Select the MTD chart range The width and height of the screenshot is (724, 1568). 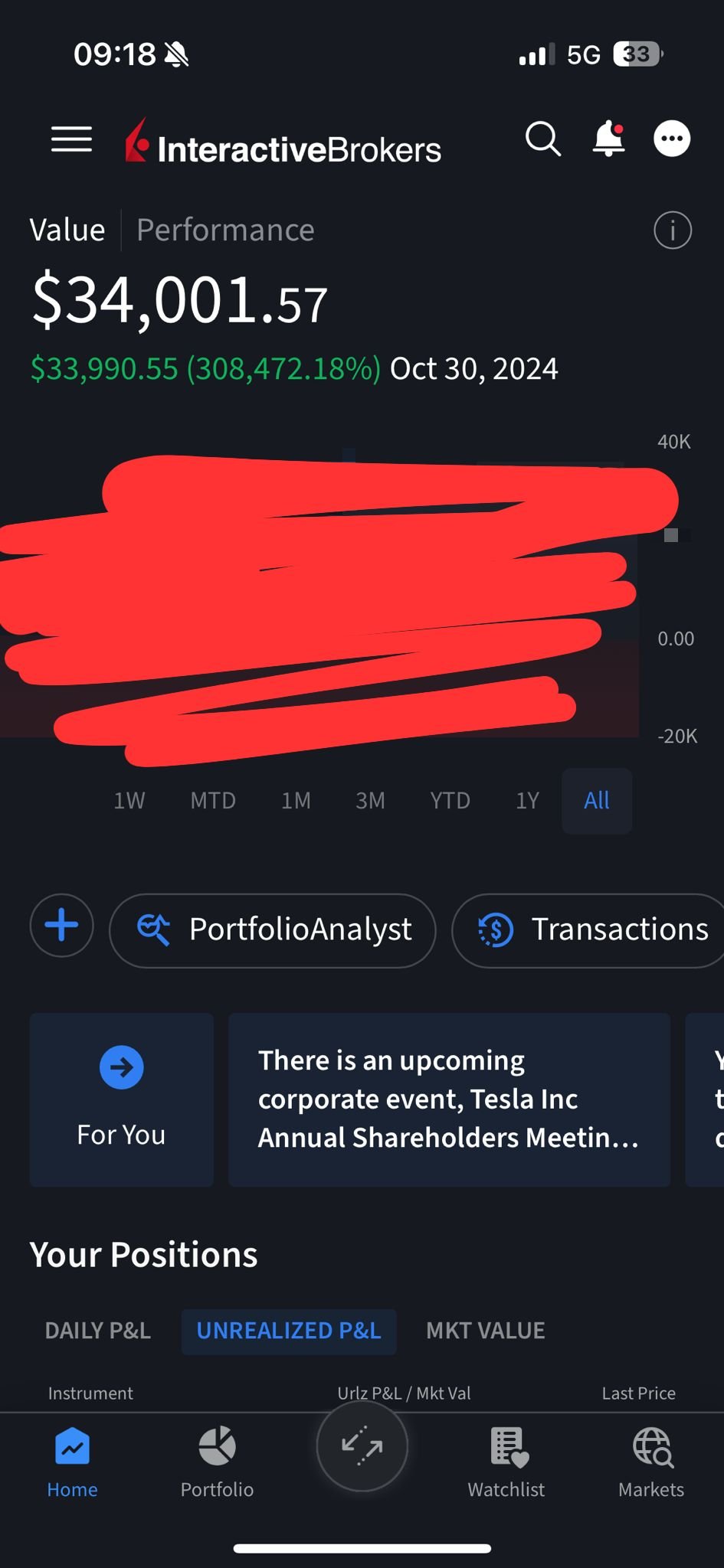(x=213, y=801)
